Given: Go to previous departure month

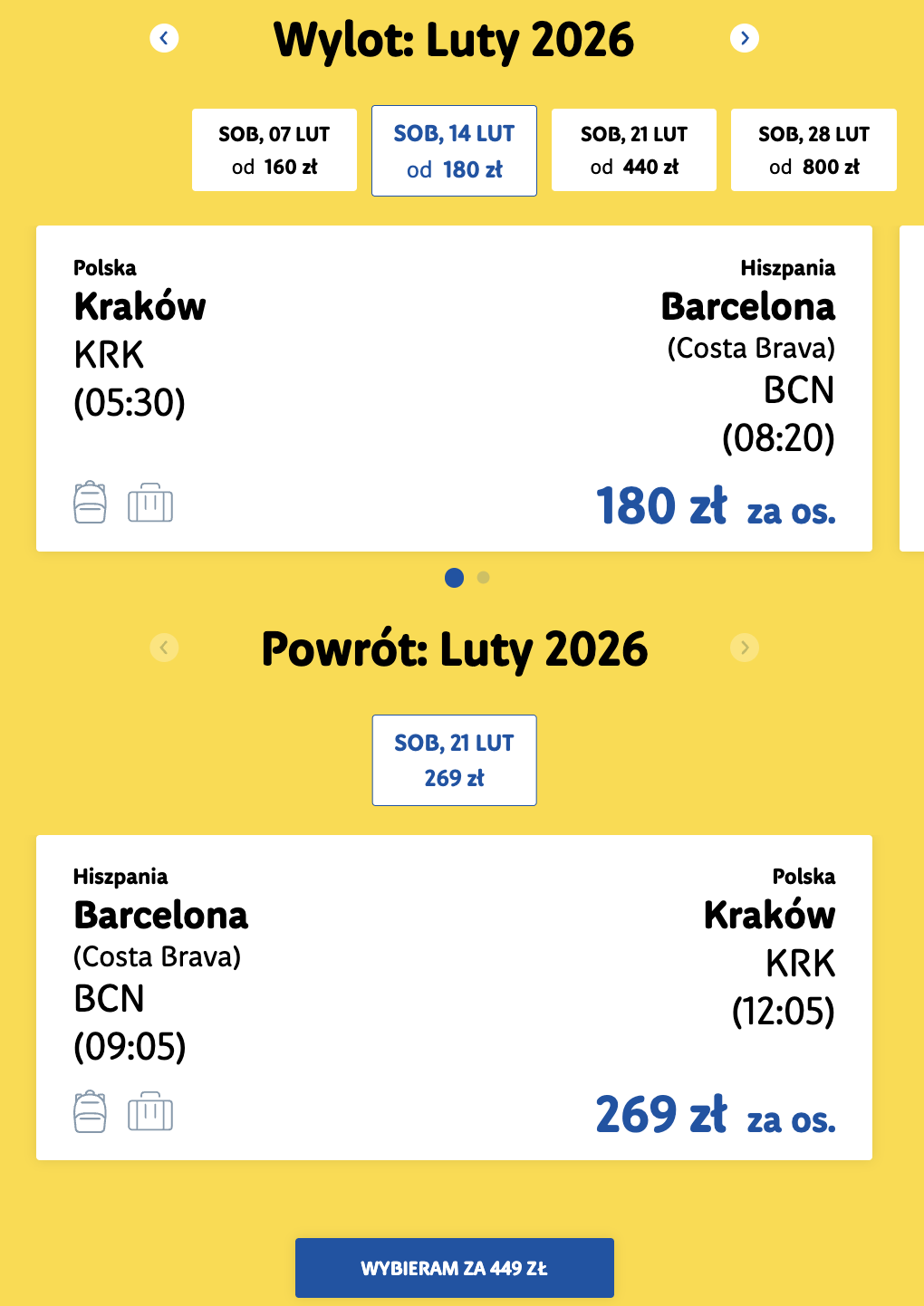Looking at the screenshot, I should click(164, 38).
